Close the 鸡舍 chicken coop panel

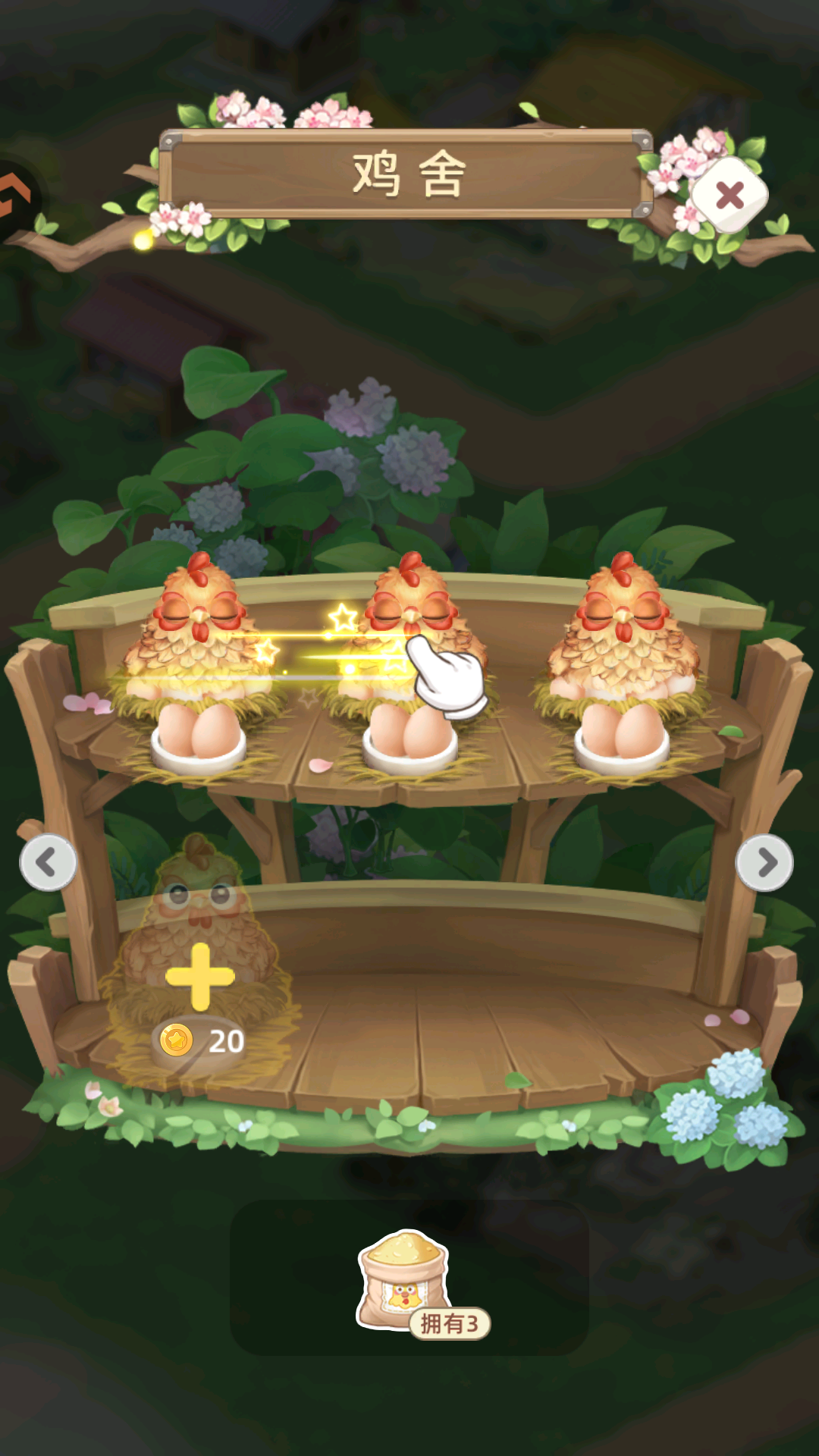tap(730, 196)
